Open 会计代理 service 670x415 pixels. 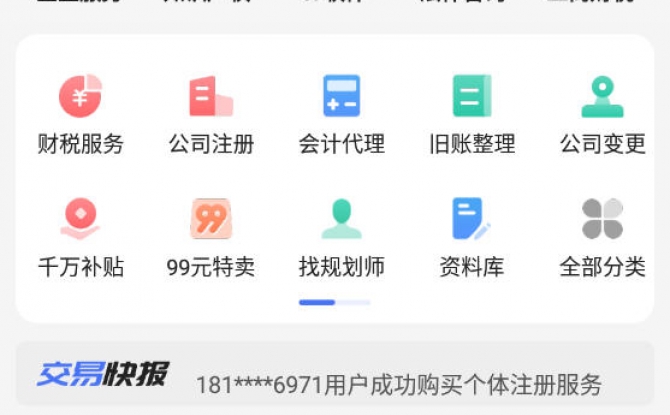point(341,114)
